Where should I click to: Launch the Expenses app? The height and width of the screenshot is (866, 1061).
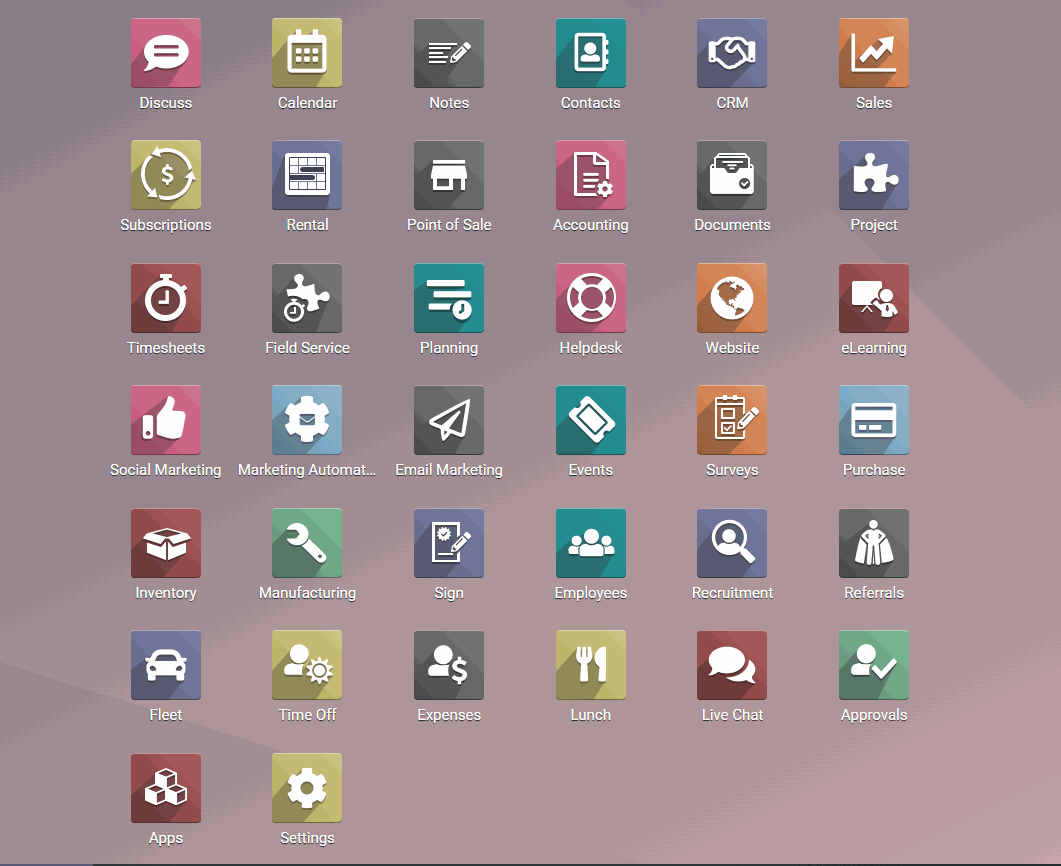coord(449,665)
